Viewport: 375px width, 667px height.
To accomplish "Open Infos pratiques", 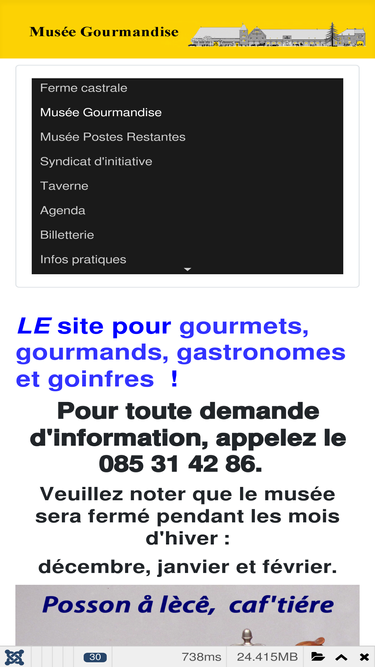I will tap(83, 259).
